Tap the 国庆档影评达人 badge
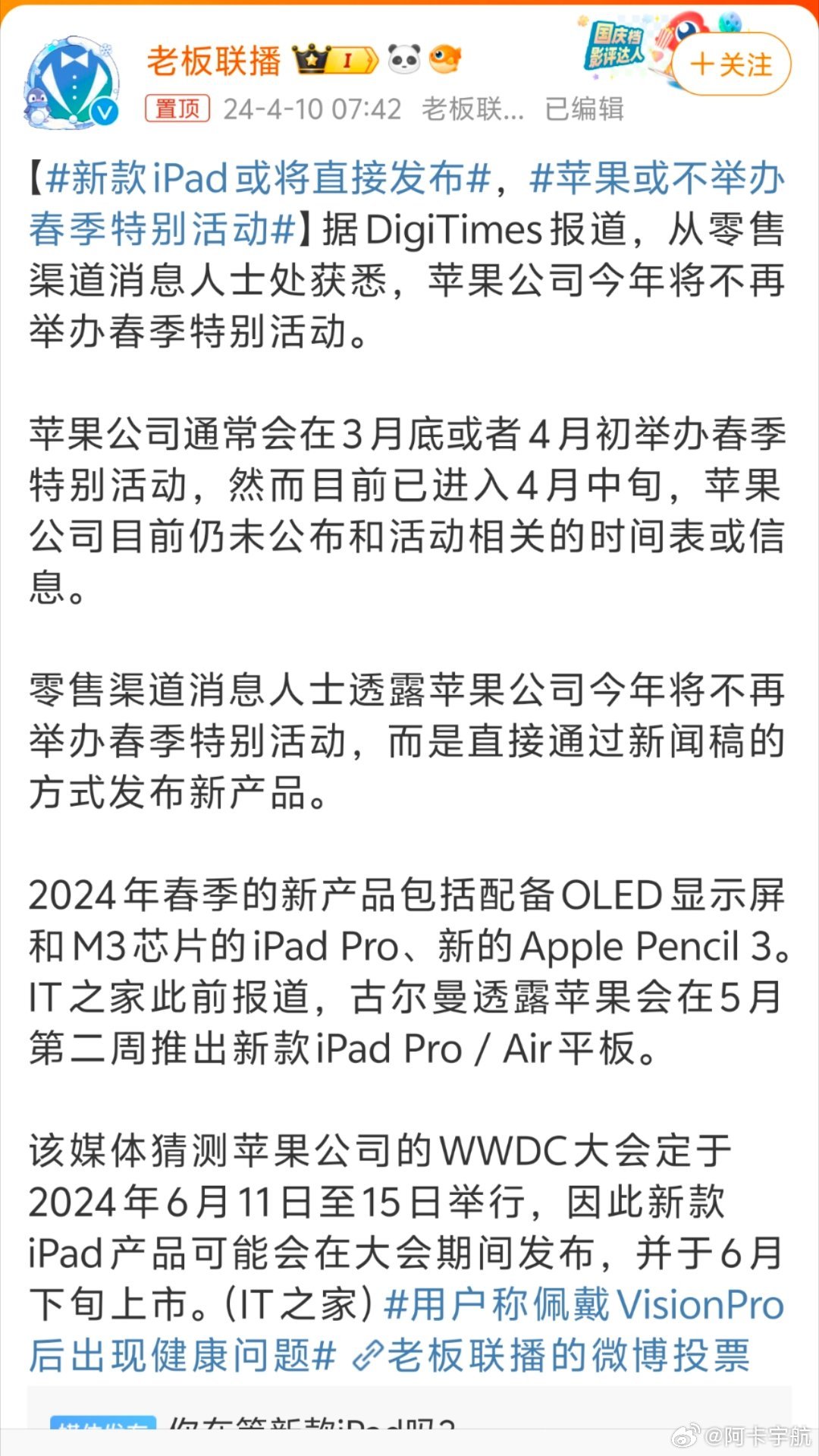This screenshot has height=1456, width=819. 616,46
